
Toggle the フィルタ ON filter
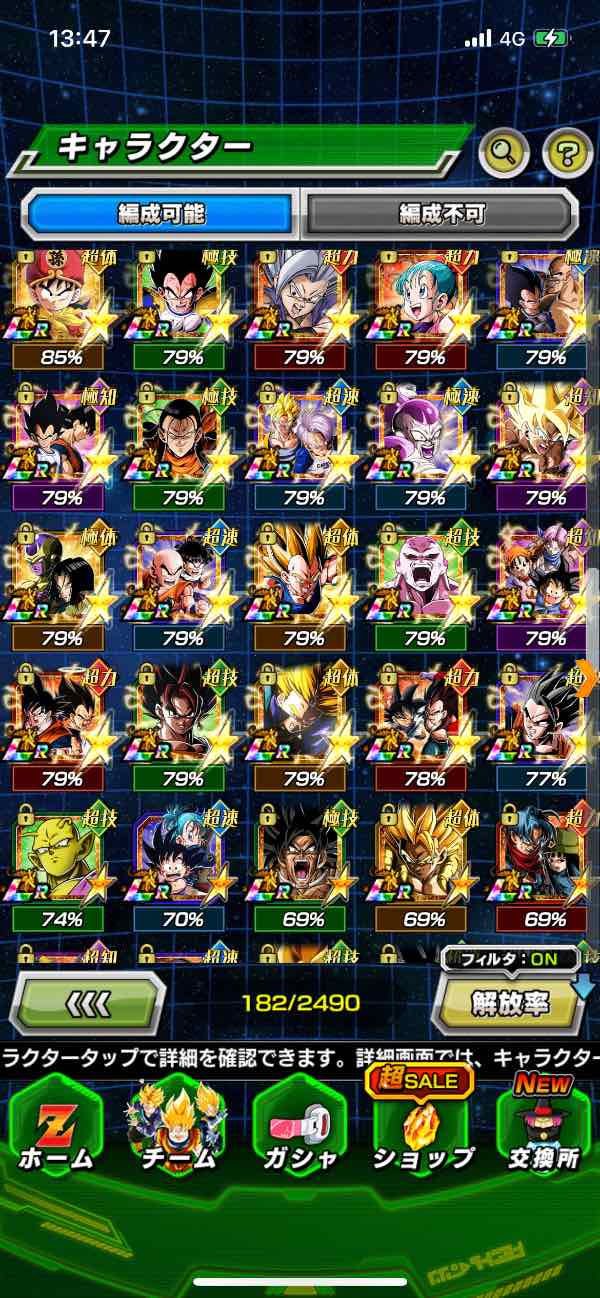510,960
